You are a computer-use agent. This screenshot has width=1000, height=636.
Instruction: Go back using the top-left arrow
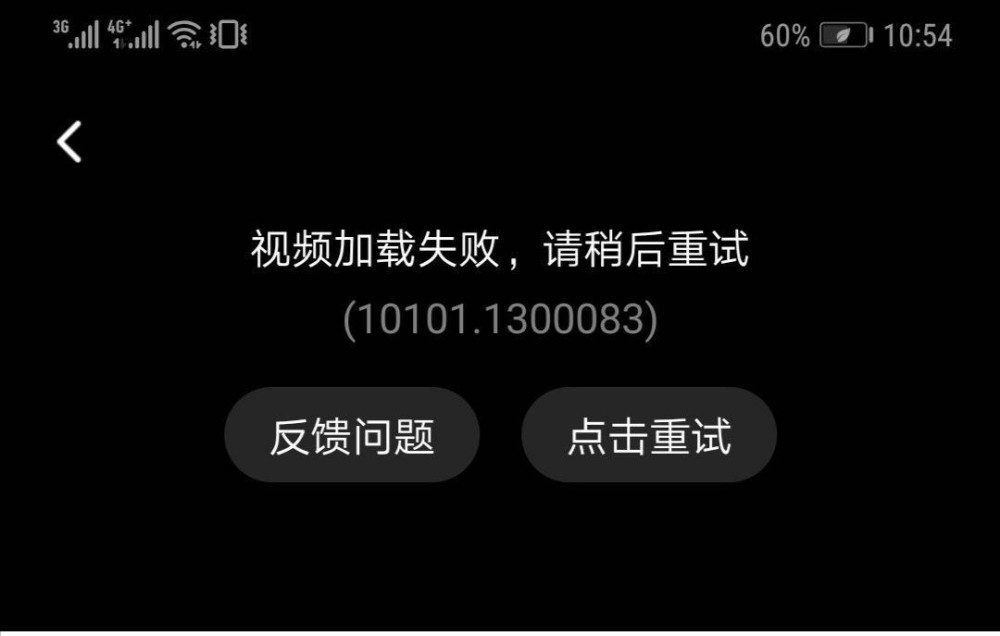tap(69, 142)
